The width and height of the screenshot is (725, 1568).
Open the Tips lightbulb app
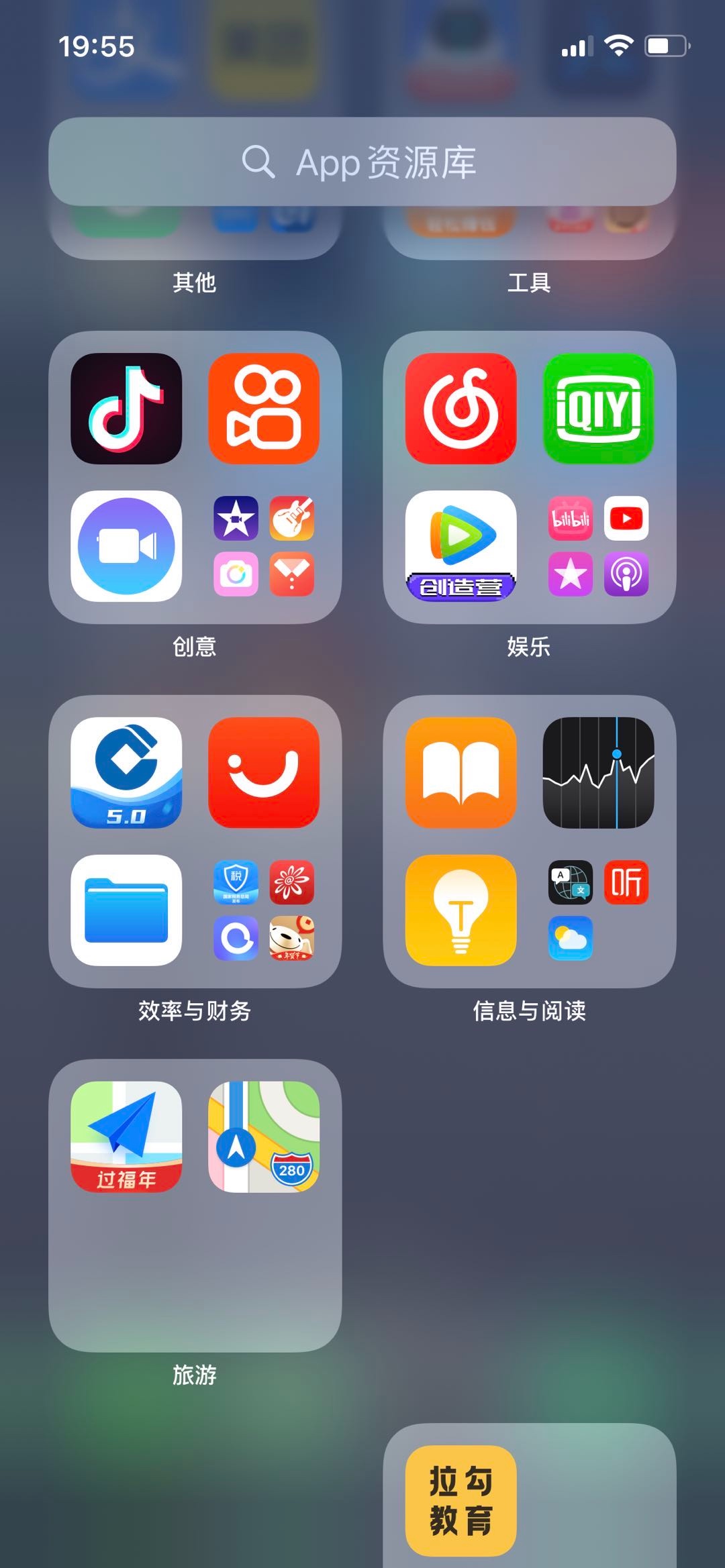coord(461,910)
